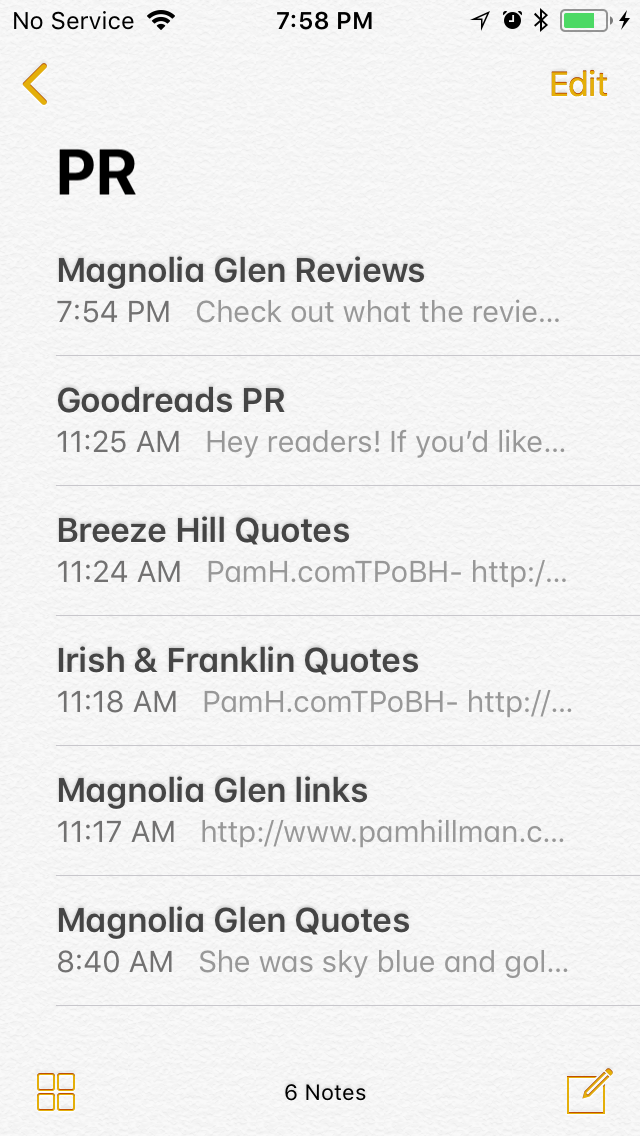
Task: Go back to the folders list
Action: click(35, 84)
